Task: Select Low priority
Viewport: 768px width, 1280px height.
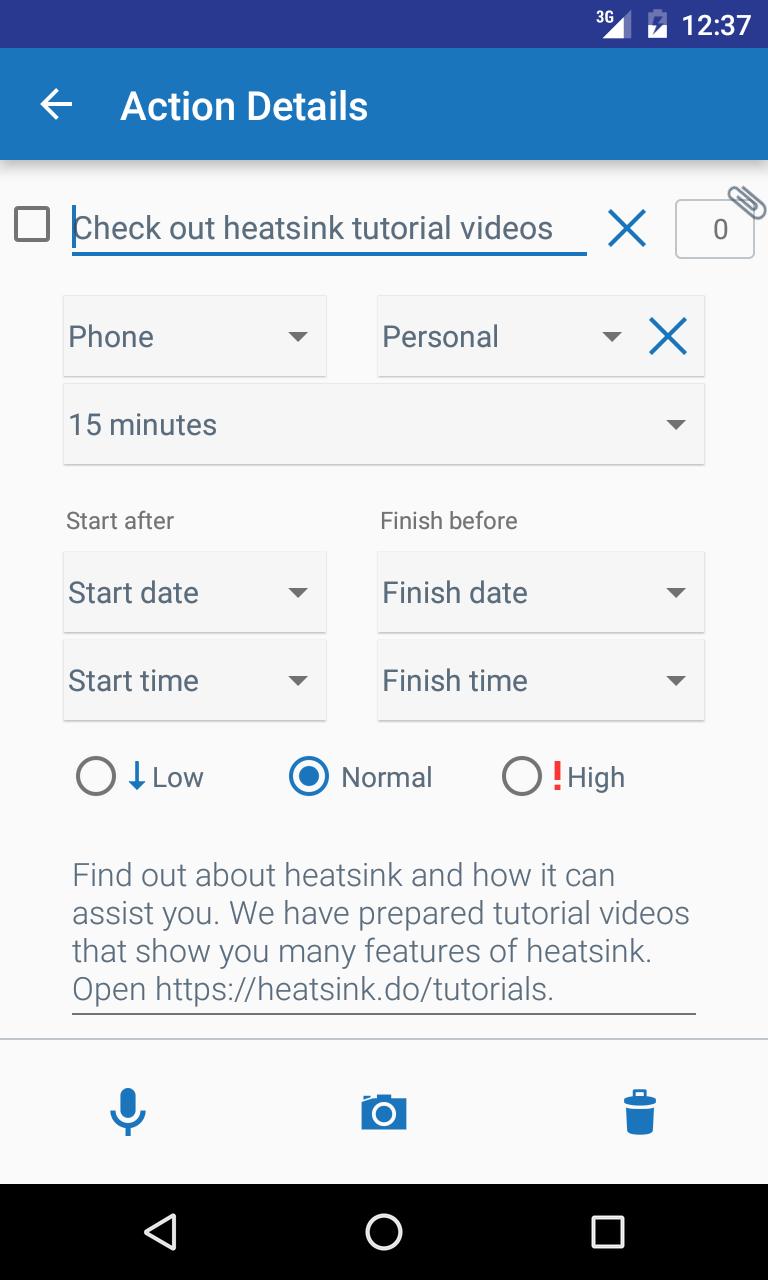Action: point(96,777)
